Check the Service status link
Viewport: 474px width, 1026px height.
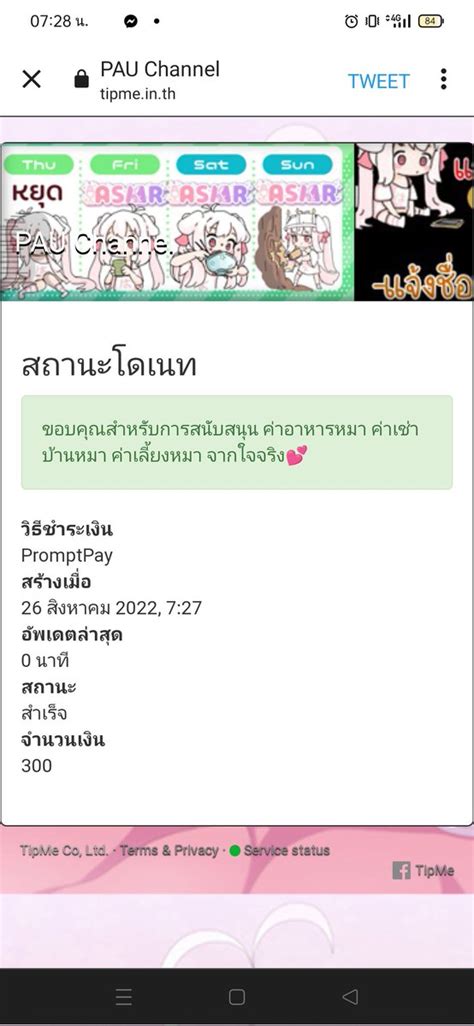pyautogui.click(x=286, y=851)
